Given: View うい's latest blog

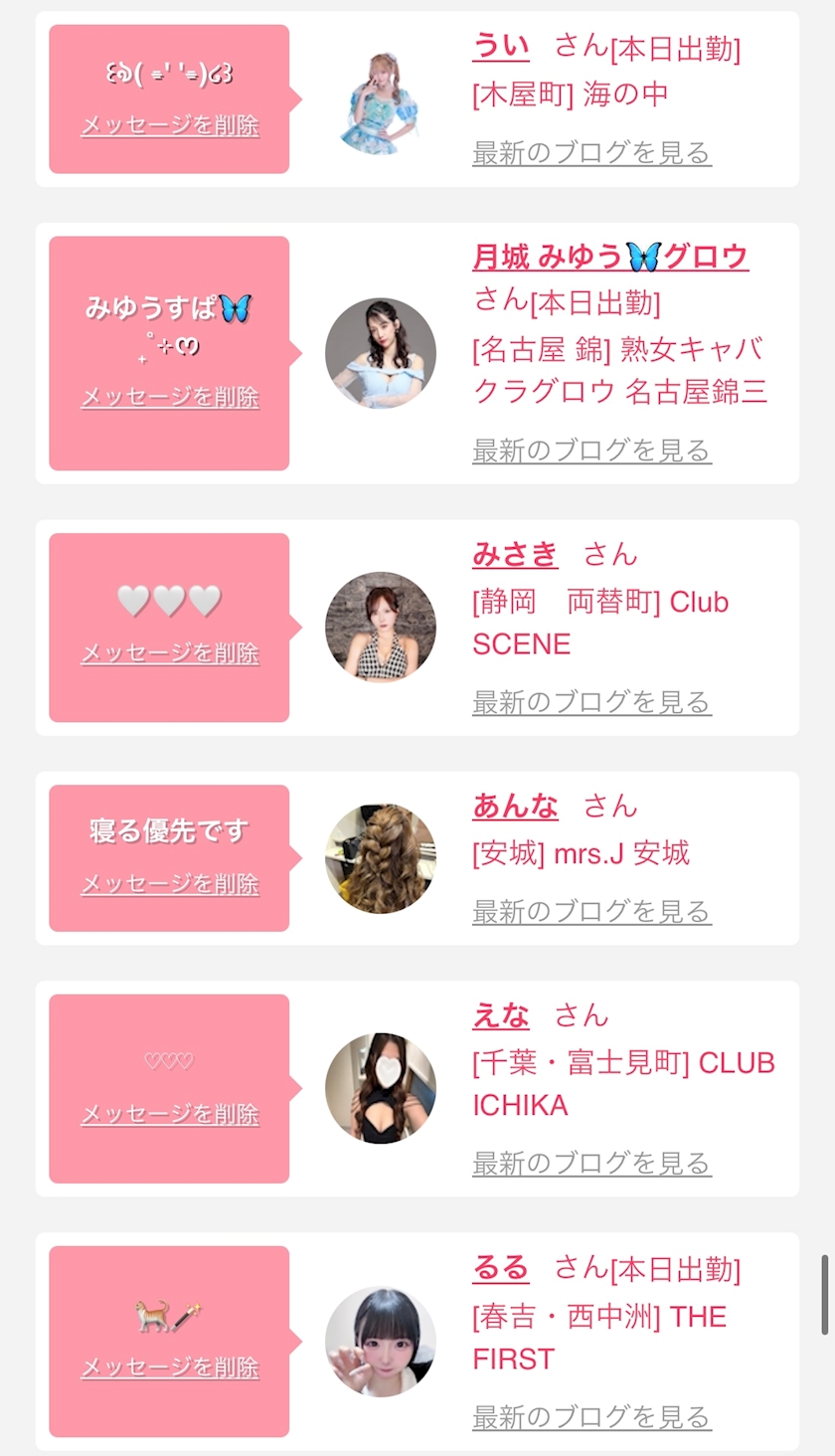Looking at the screenshot, I should tap(591, 153).
